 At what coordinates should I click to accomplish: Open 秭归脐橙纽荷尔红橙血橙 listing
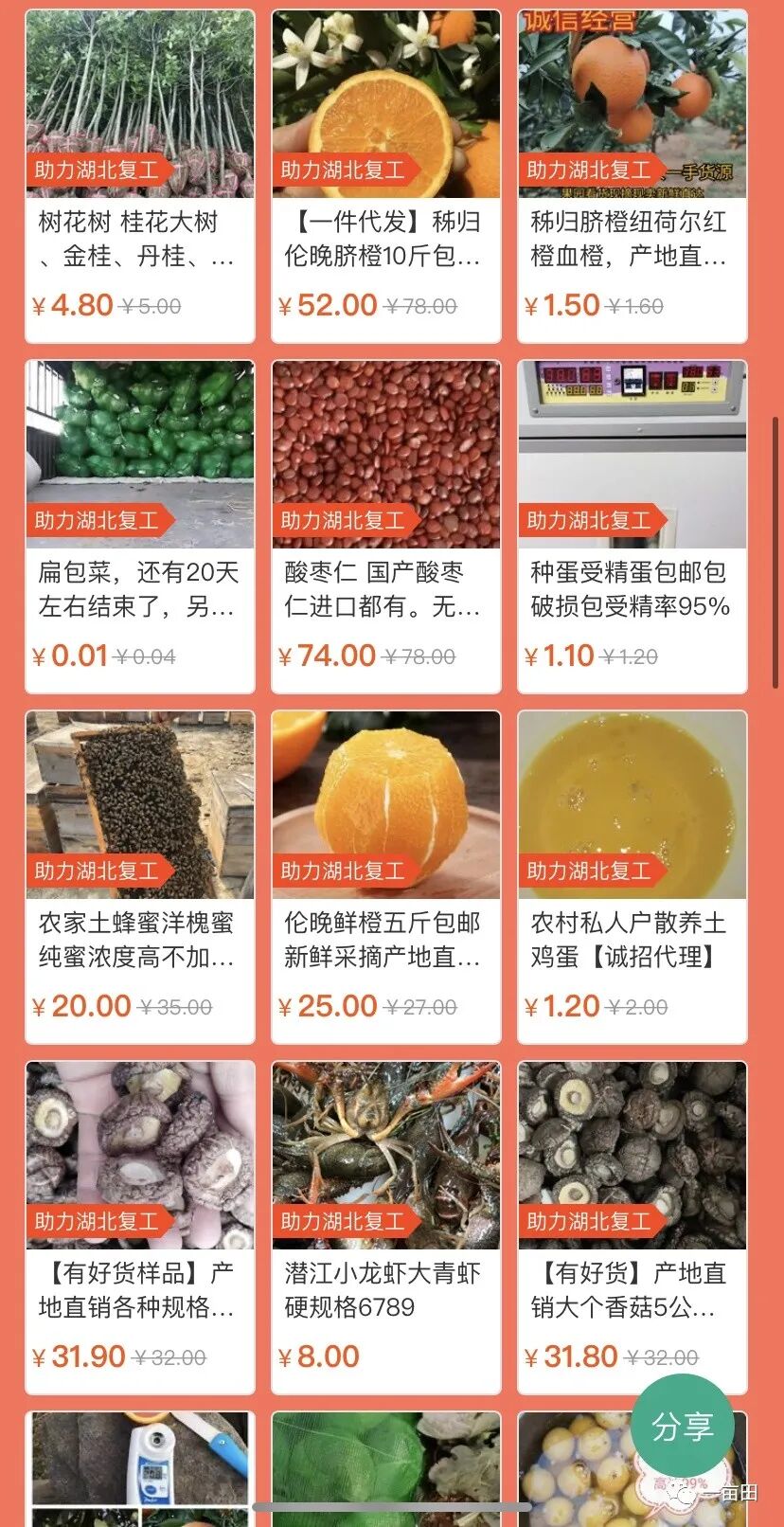[x=633, y=175]
